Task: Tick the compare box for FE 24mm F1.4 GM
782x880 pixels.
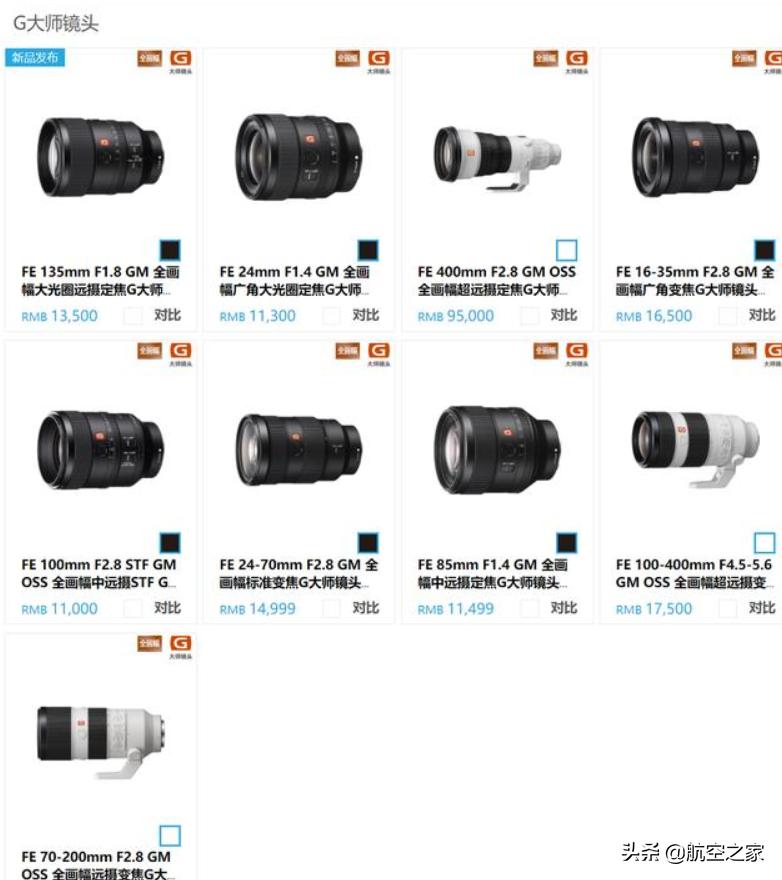Action: 331,316
